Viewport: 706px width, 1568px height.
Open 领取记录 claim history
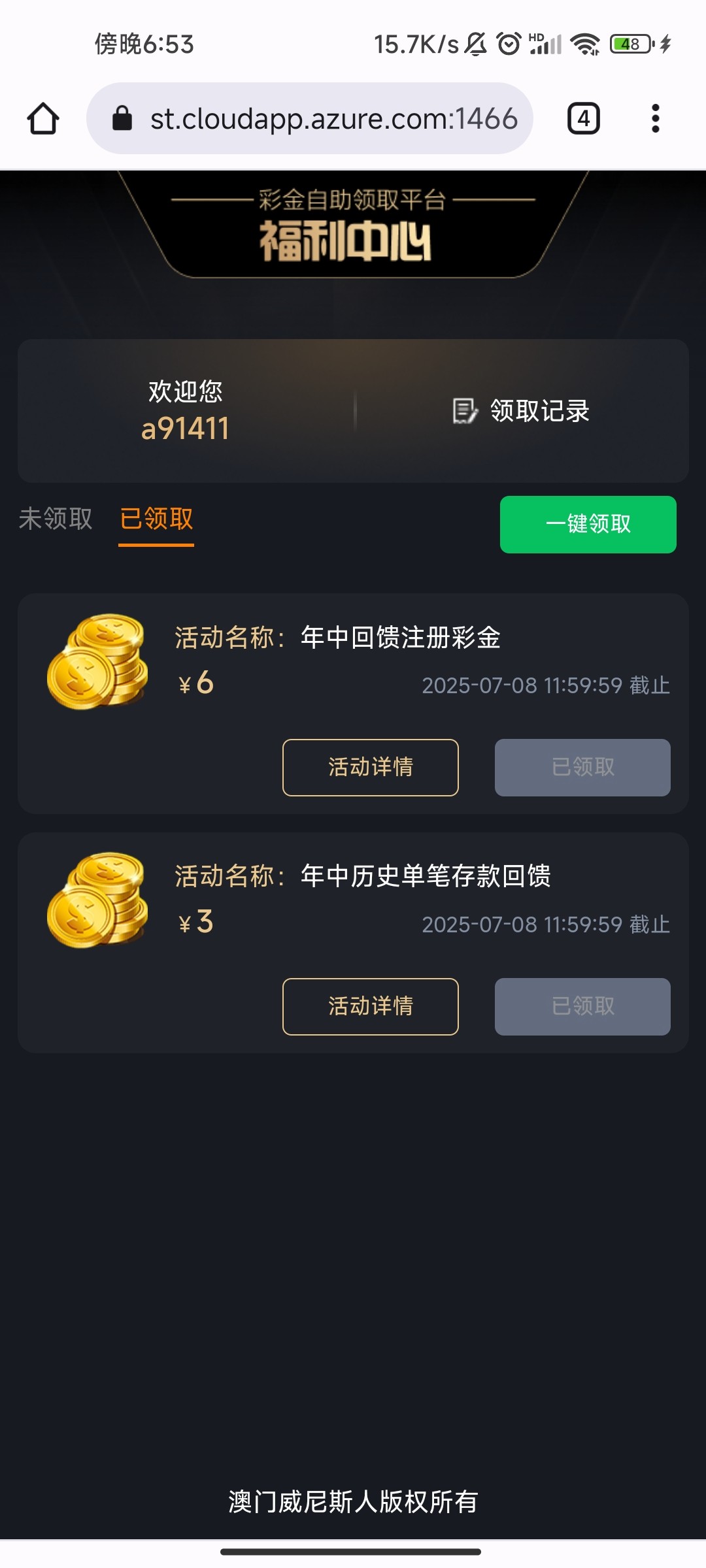[522, 411]
